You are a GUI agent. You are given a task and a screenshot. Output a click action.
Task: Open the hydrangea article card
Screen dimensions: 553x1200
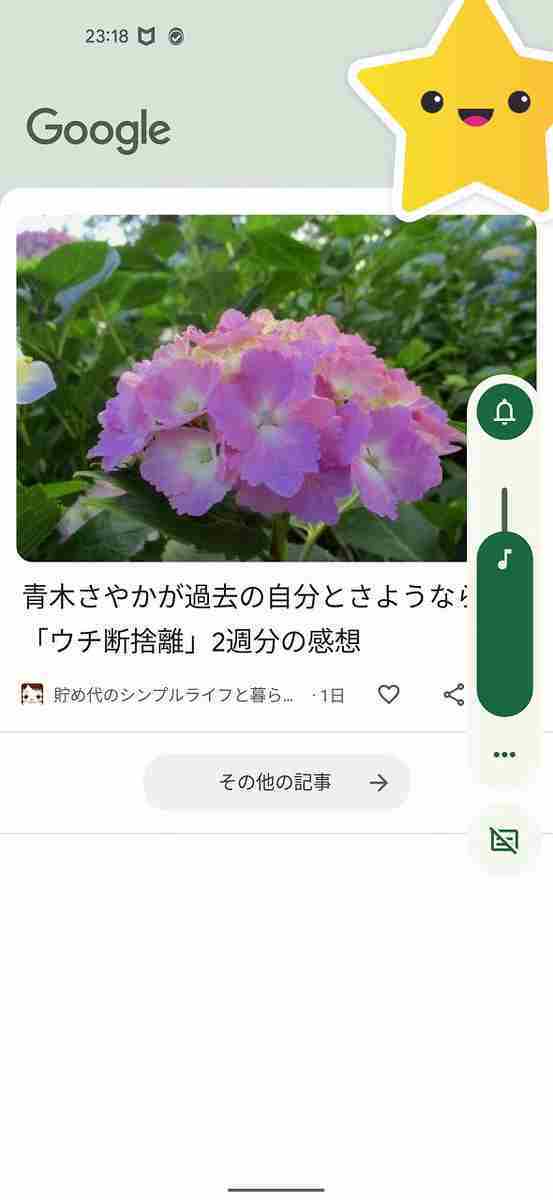point(276,388)
